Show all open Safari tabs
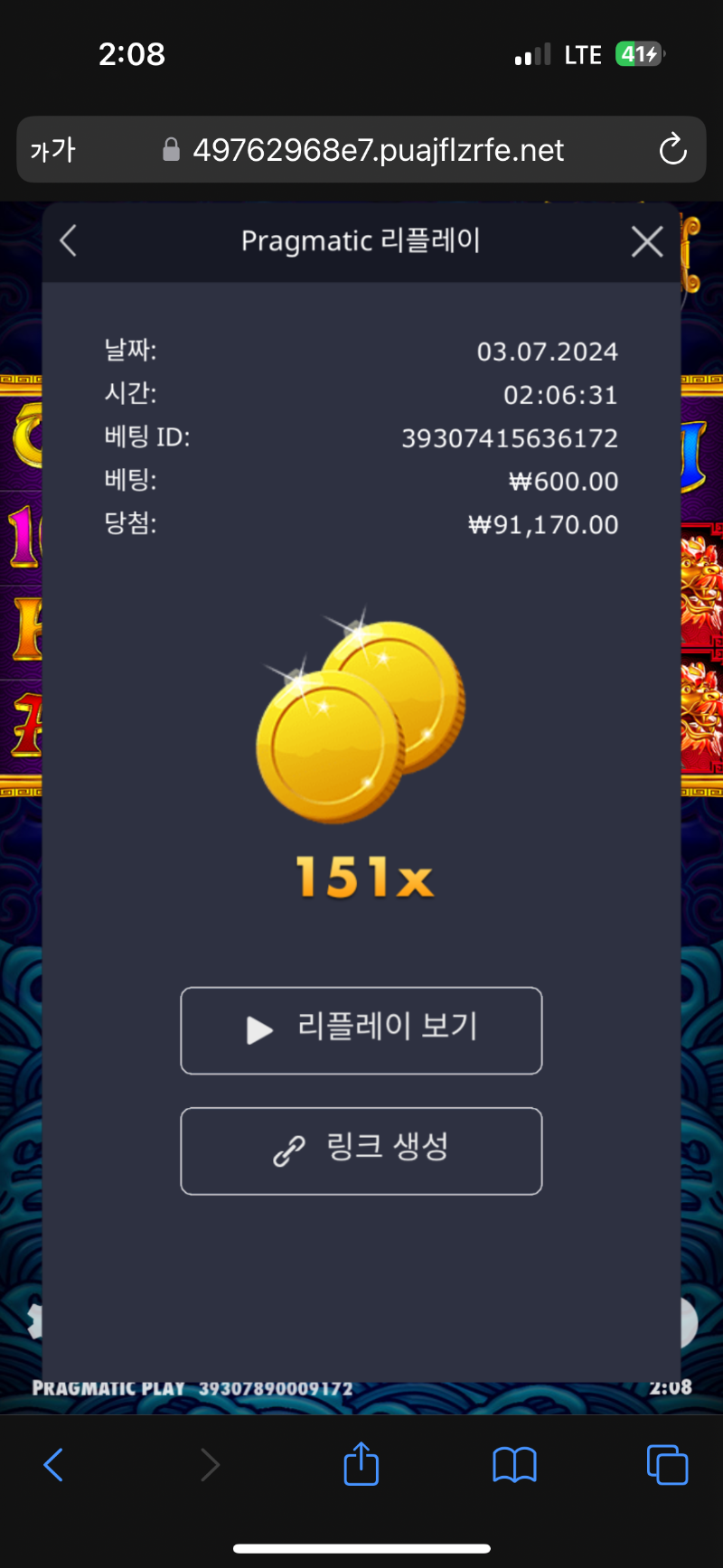723x1568 pixels. (x=667, y=1464)
